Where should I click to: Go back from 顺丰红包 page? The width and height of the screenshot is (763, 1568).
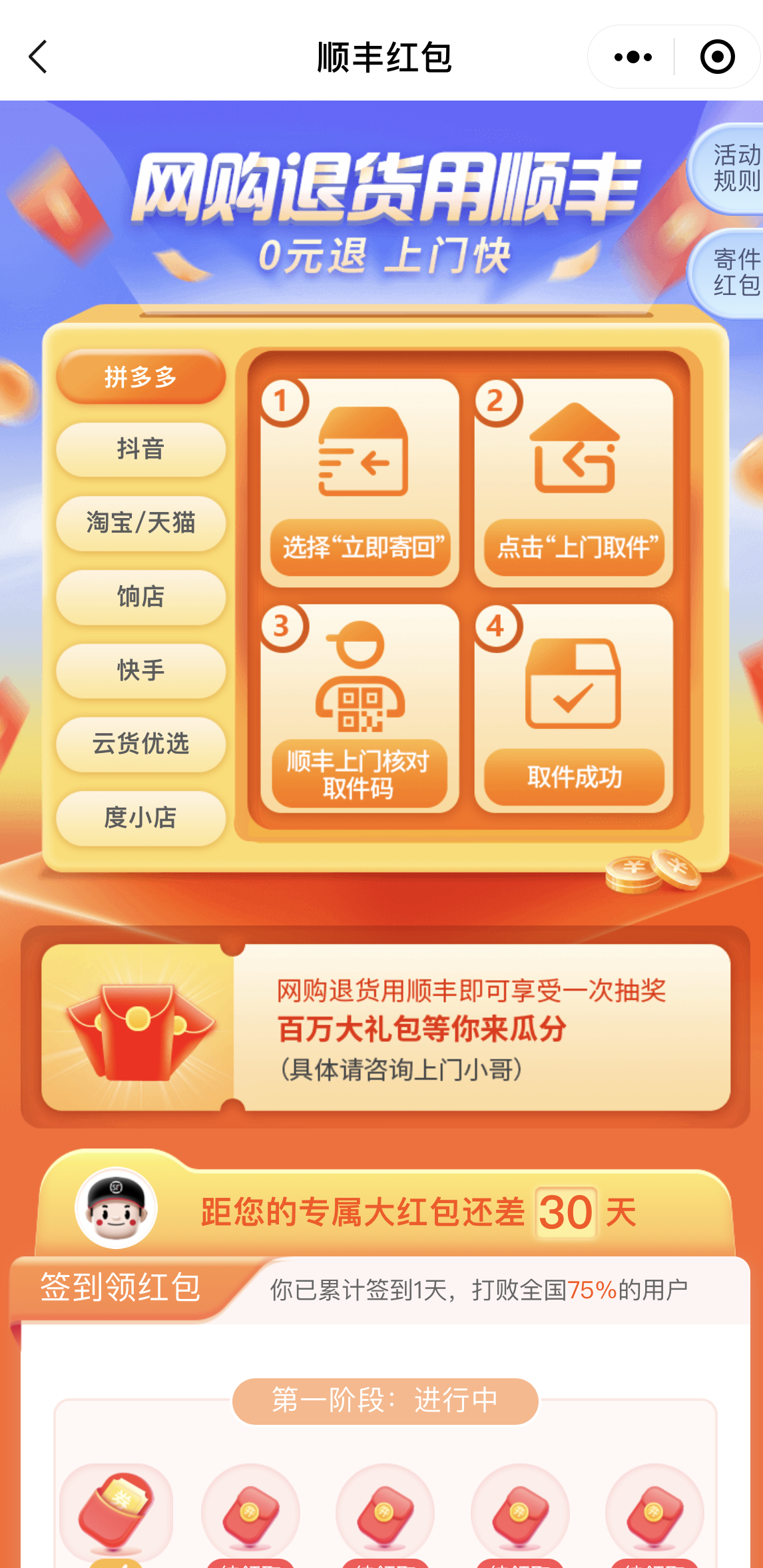coord(39,57)
